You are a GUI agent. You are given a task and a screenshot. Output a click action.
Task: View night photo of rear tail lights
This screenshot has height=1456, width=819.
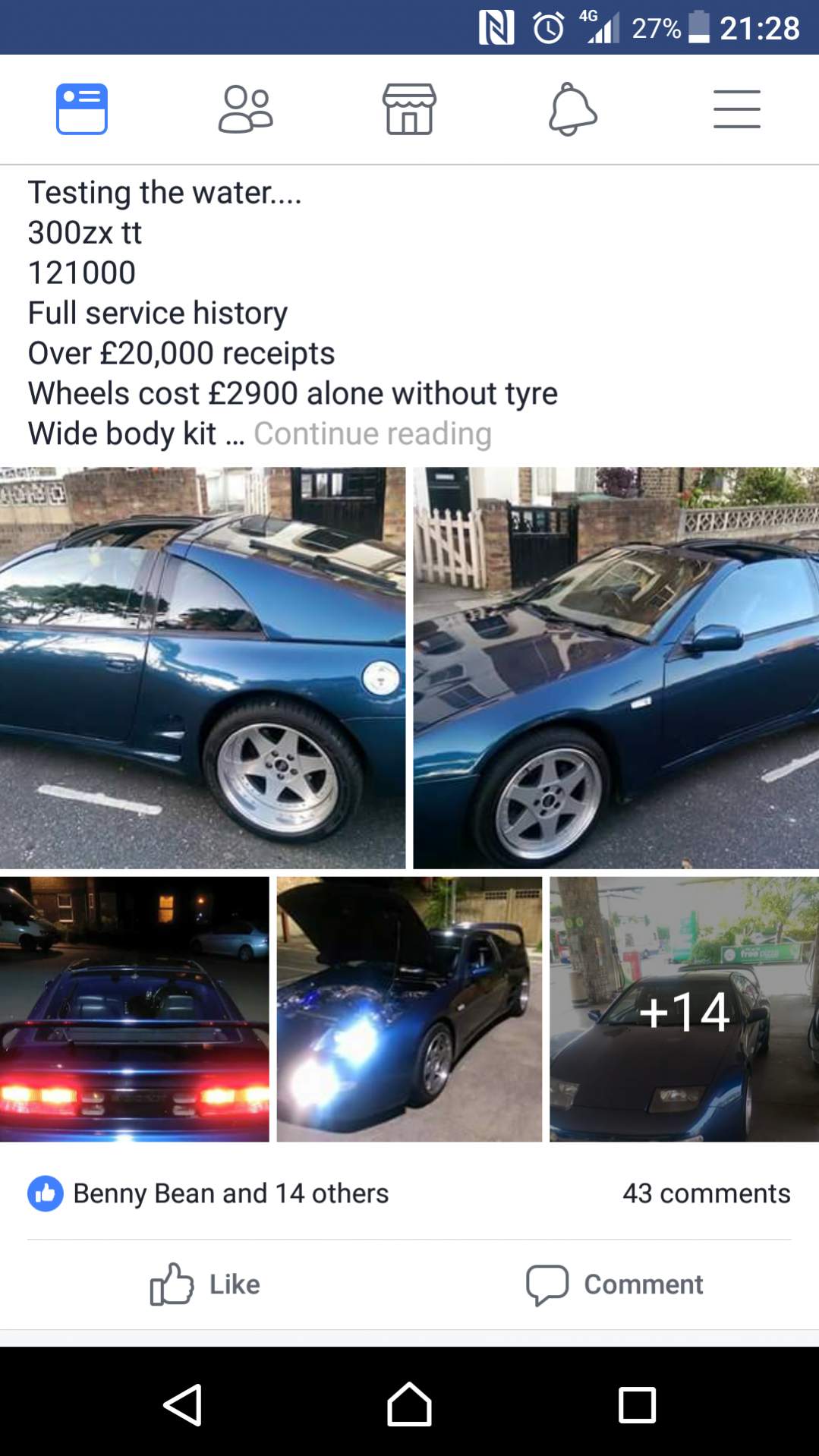coord(134,1009)
